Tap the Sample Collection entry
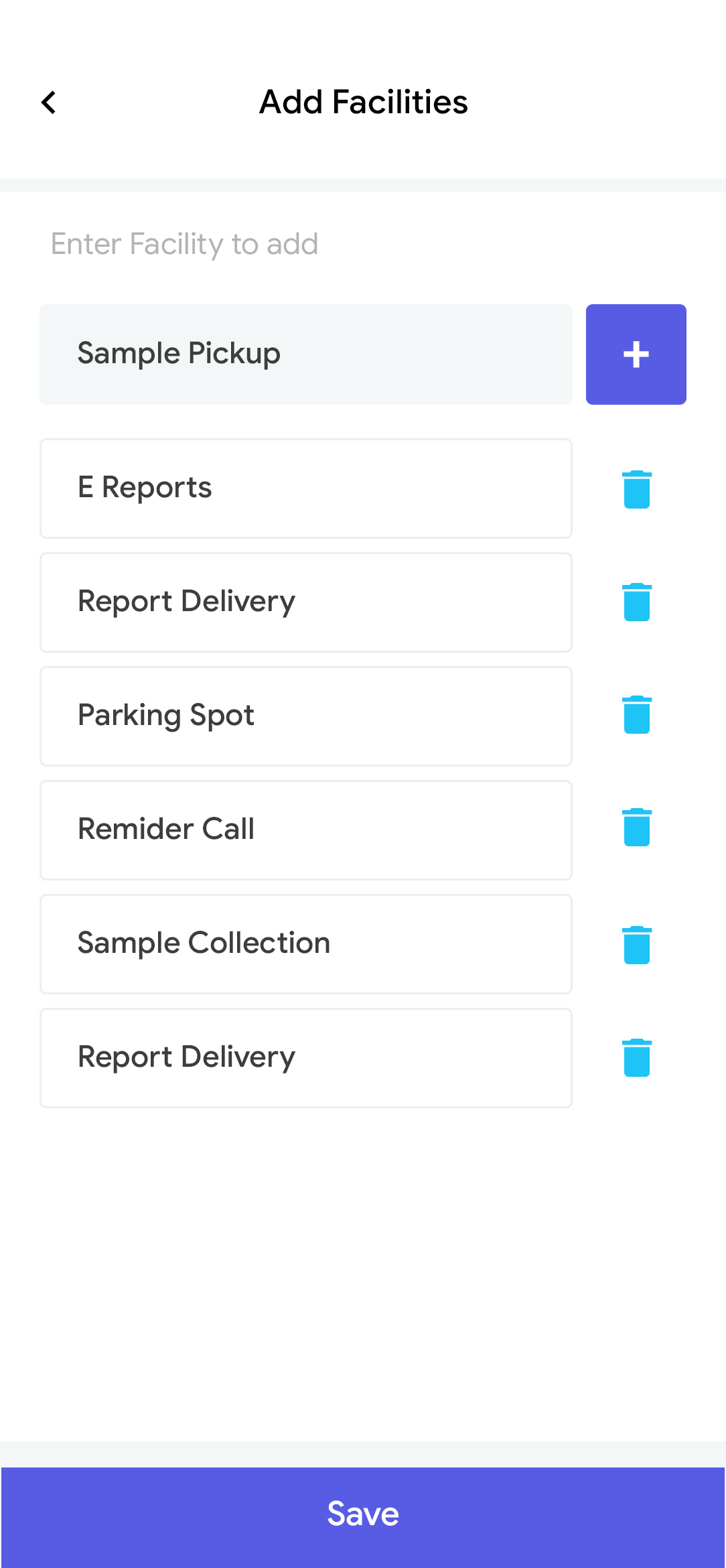The image size is (726, 1568). tap(305, 943)
